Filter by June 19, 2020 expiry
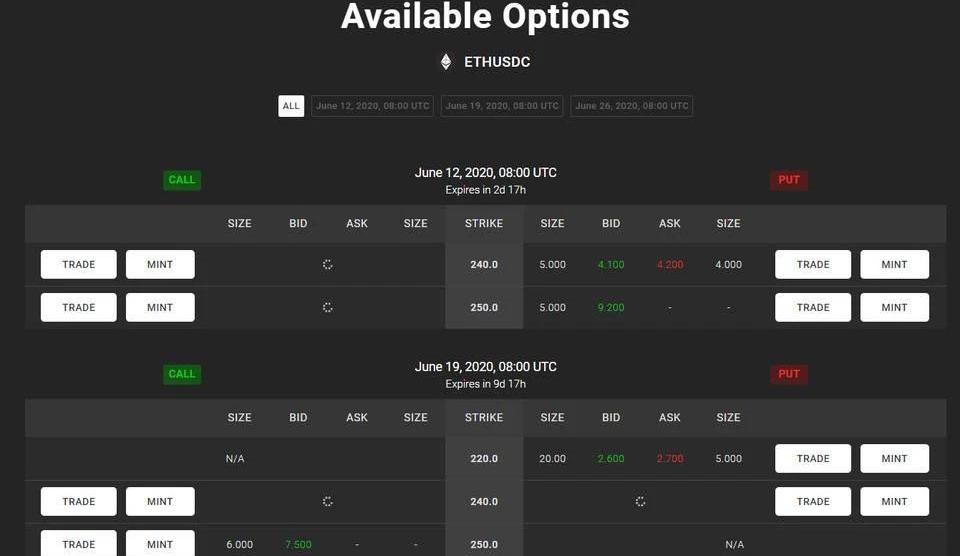 coord(502,106)
